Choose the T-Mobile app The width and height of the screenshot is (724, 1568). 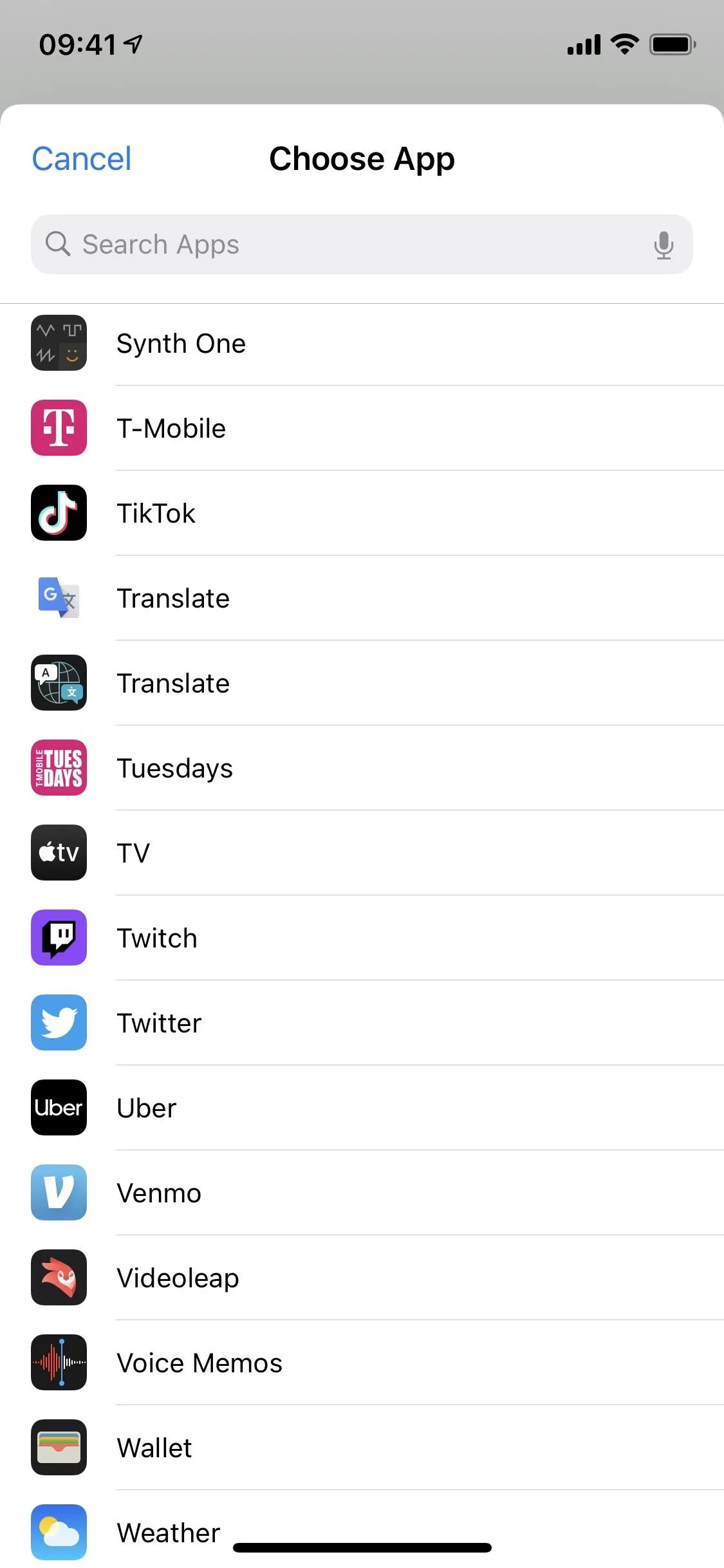tap(362, 429)
